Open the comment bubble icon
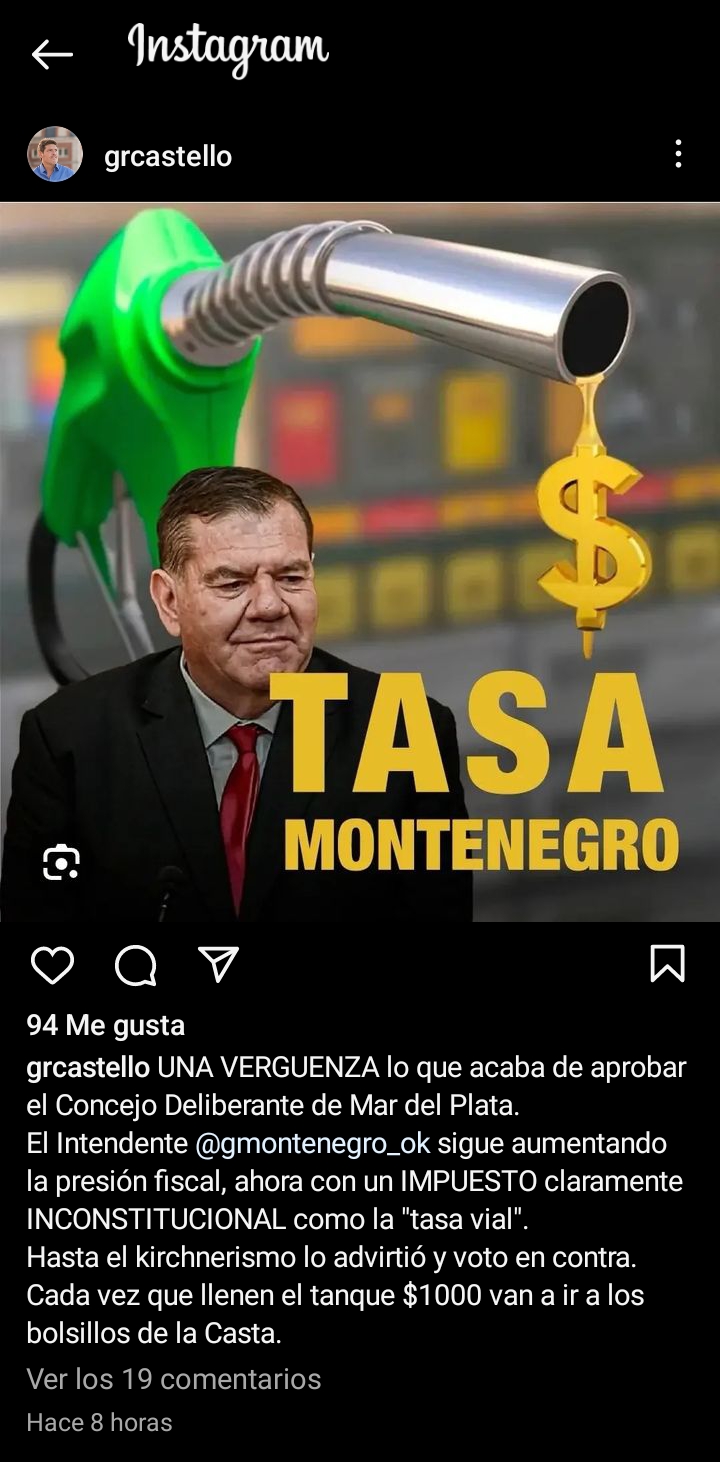Viewport: 720px width, 1462px height. pos(135,964)
